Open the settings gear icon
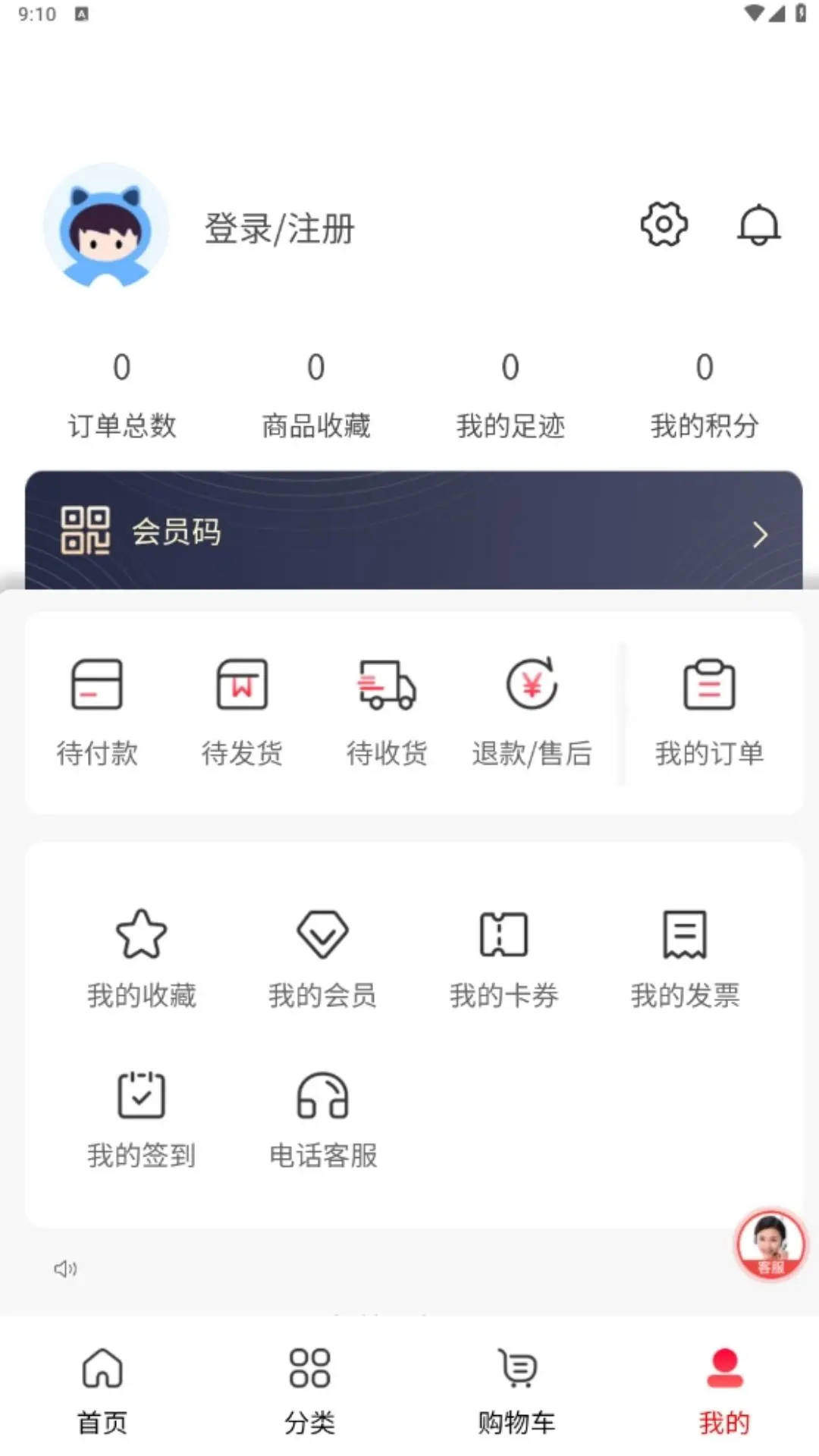 664,224
